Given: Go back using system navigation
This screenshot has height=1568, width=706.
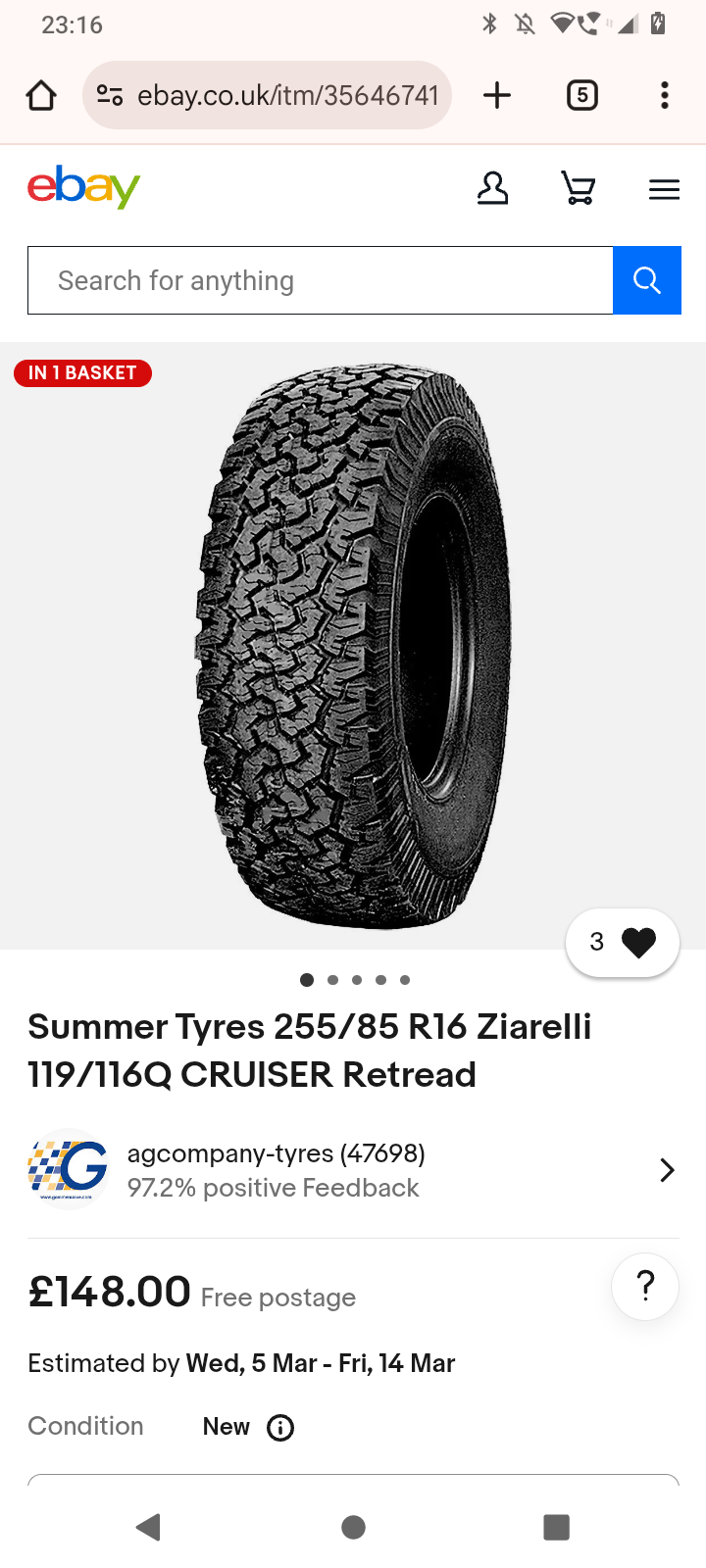Looking at the screenshot, I should point(149,1527).
